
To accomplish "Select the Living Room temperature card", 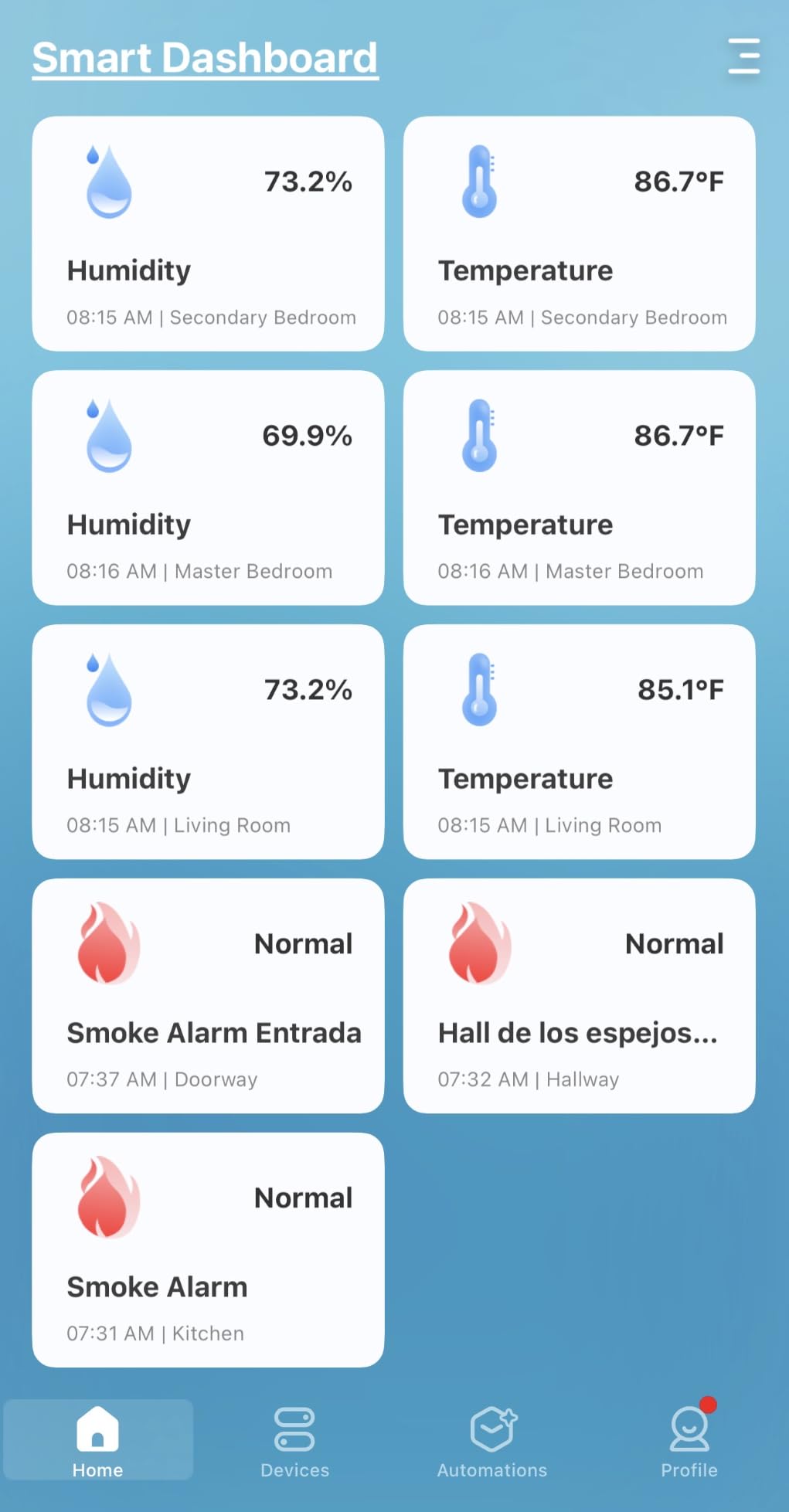I will pos(579,742).
